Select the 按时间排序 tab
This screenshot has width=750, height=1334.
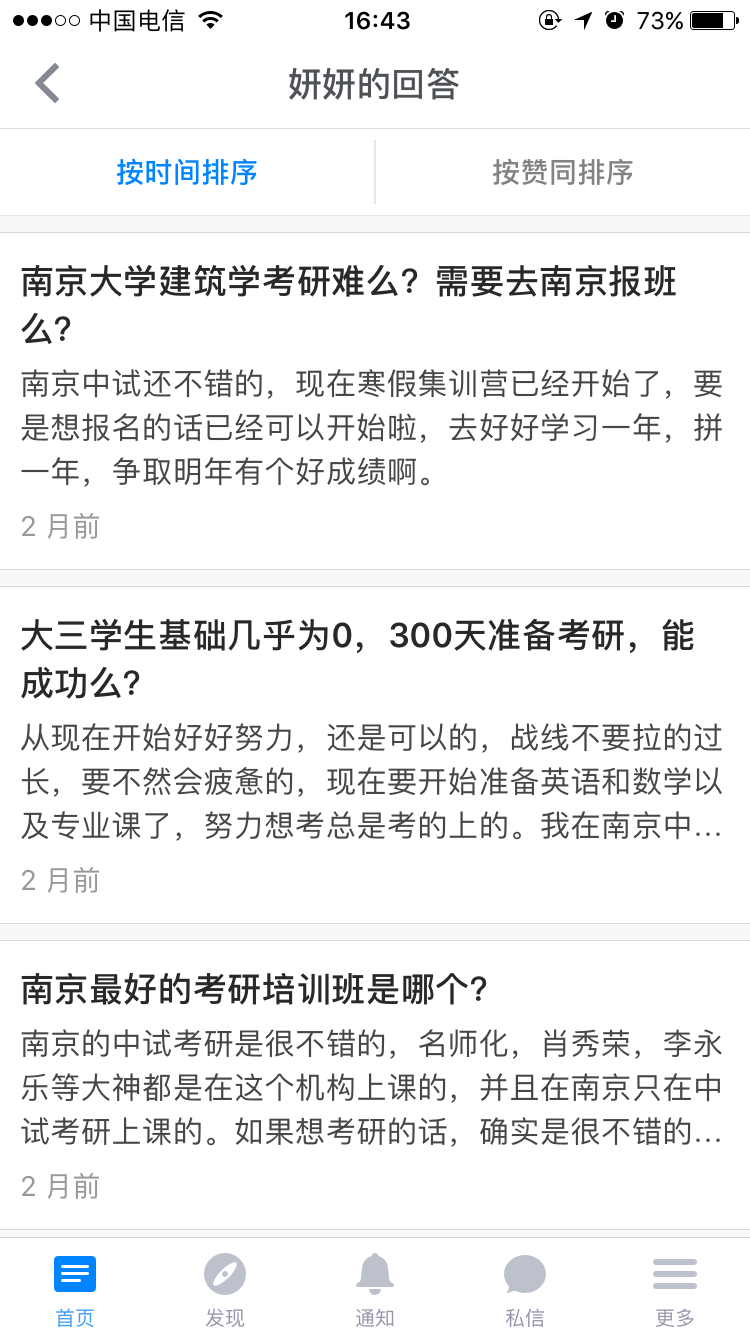tap(187, 172)
